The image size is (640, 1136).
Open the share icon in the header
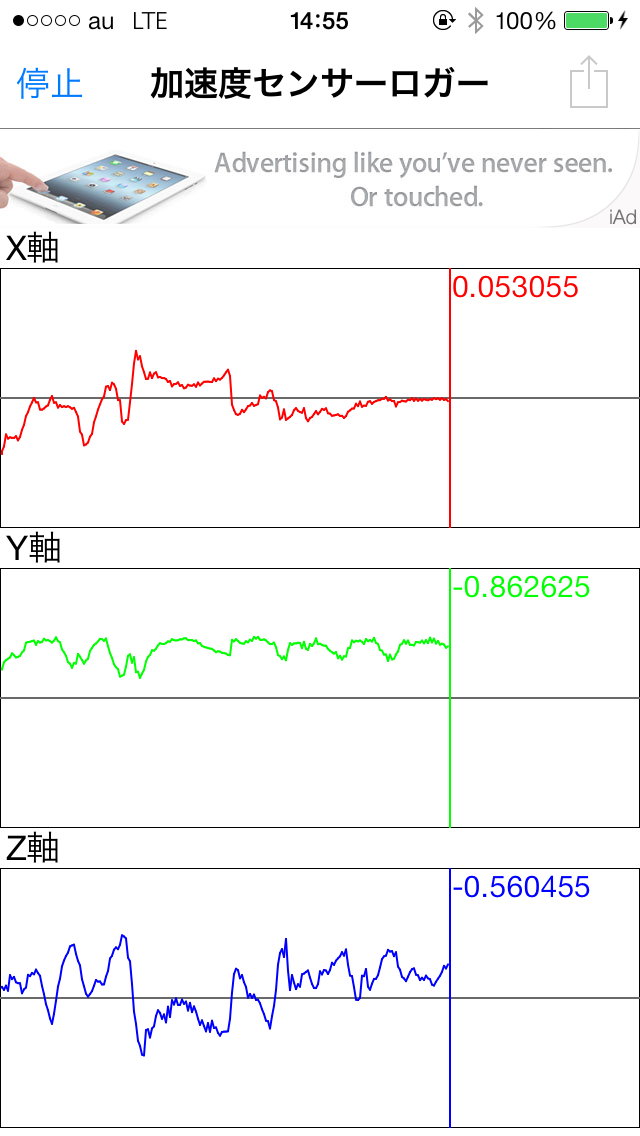[588, 82]
